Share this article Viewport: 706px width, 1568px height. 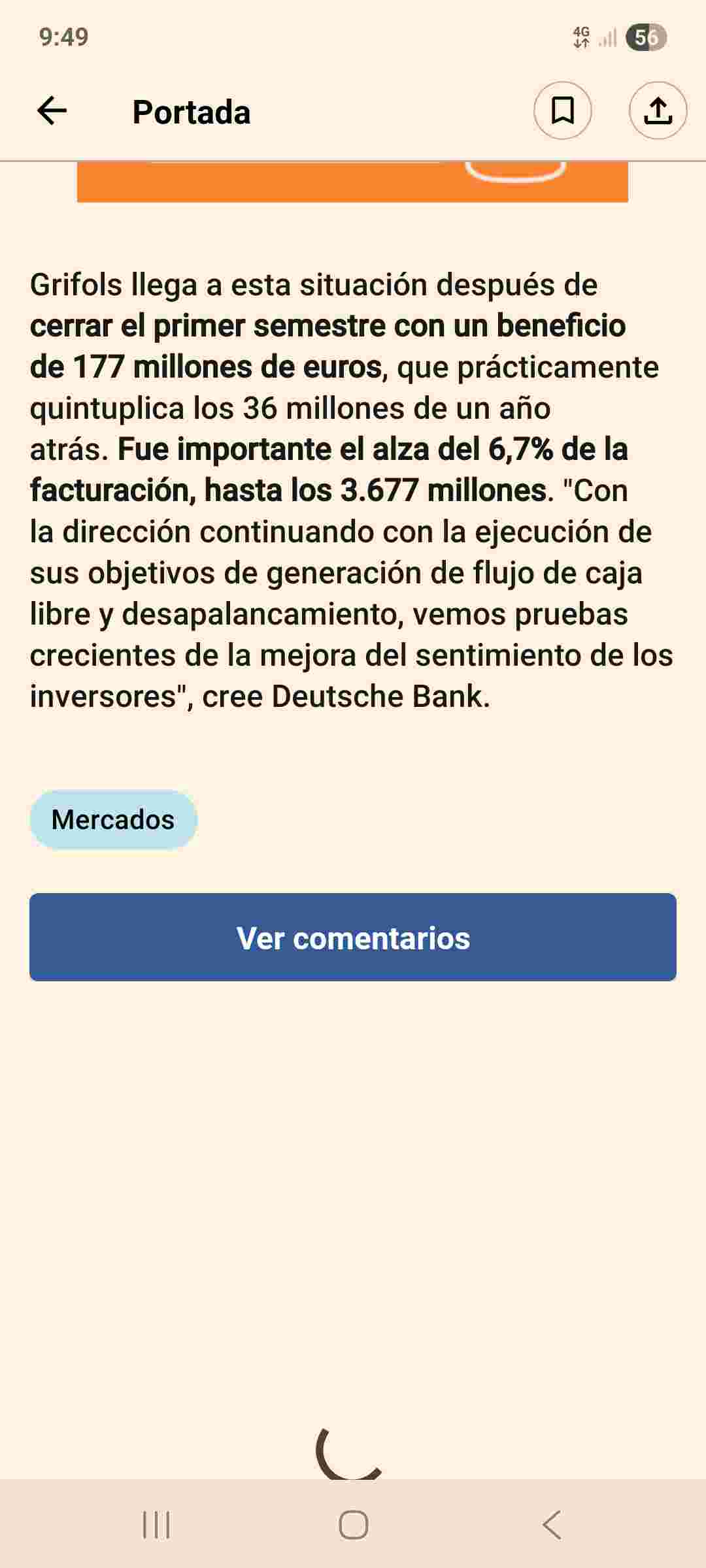658,110
